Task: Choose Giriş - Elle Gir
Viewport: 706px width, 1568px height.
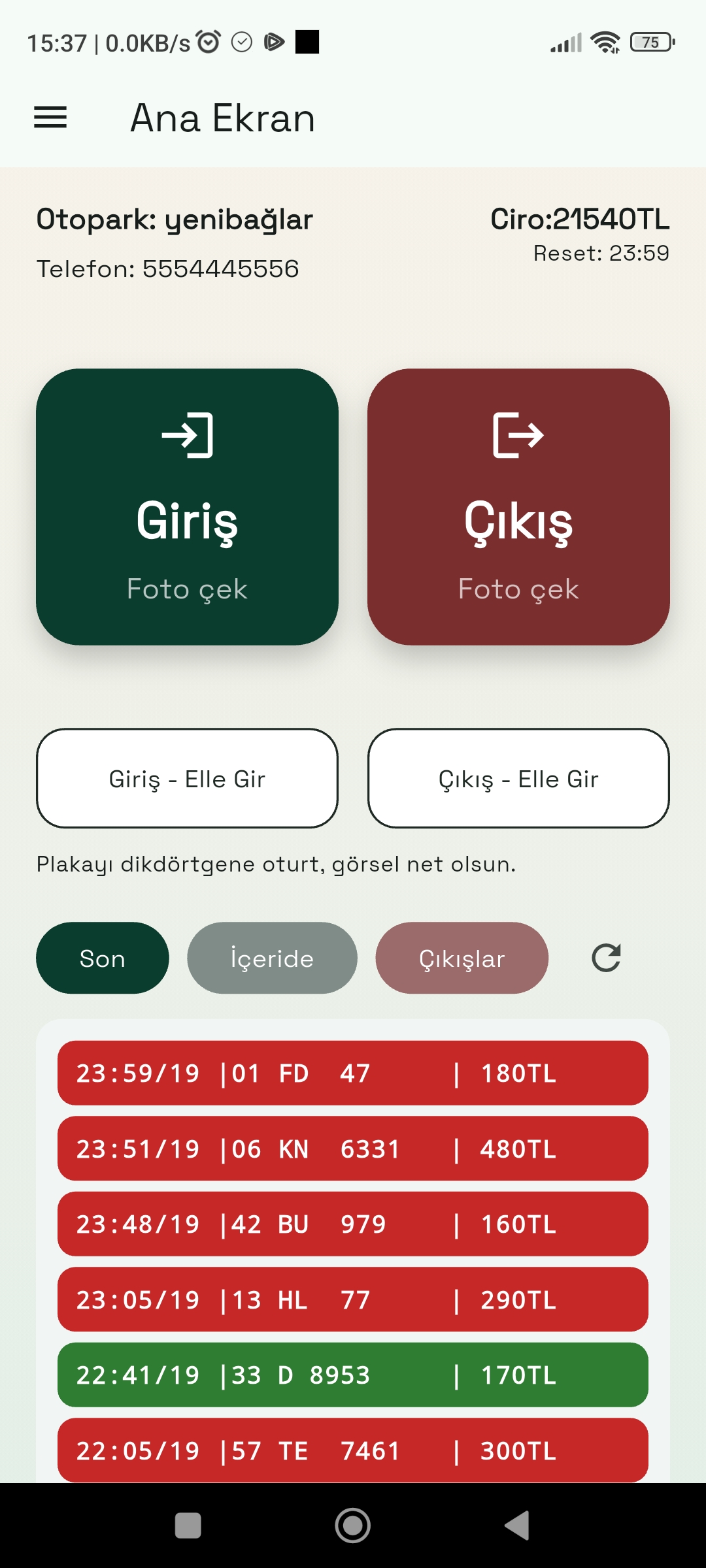Action: [187, 779]
